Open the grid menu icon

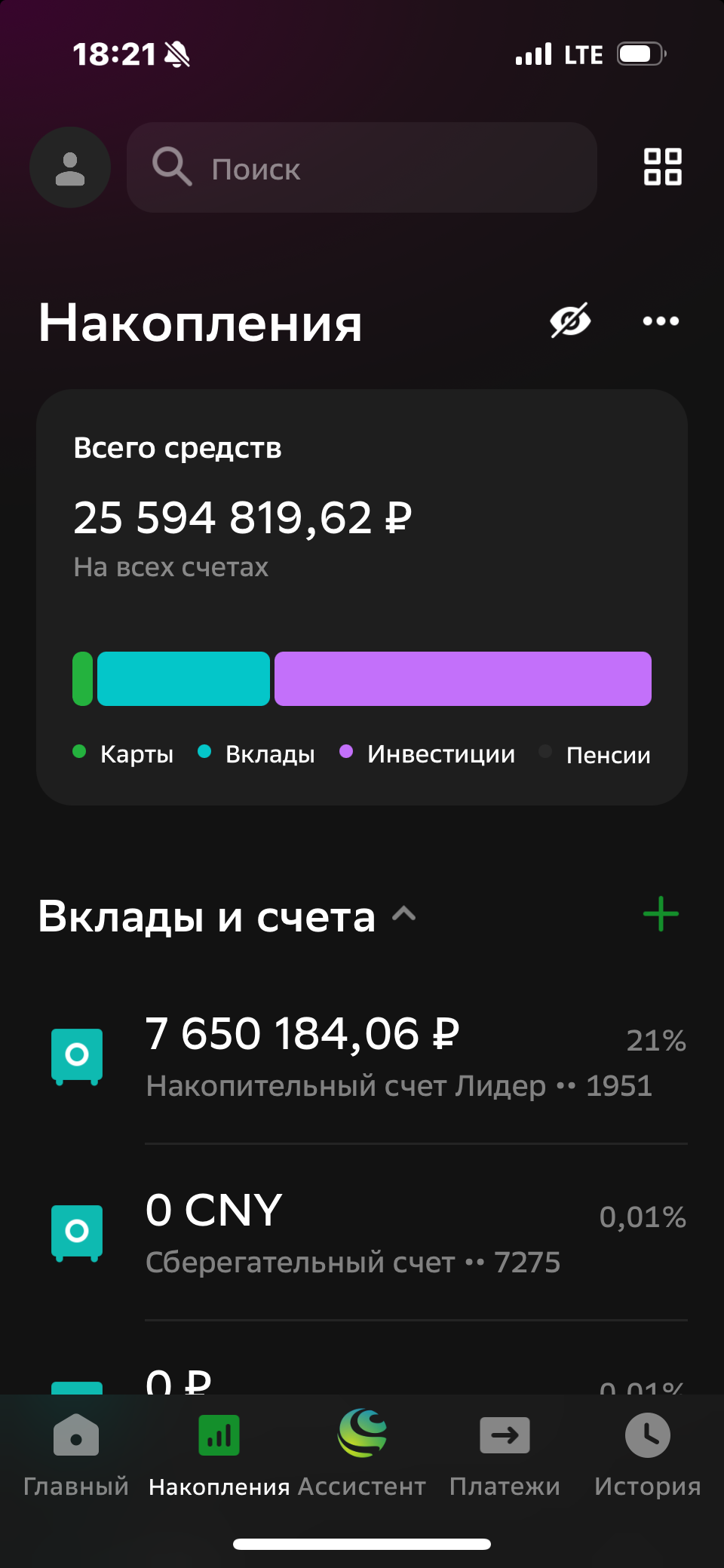[662, 167]
